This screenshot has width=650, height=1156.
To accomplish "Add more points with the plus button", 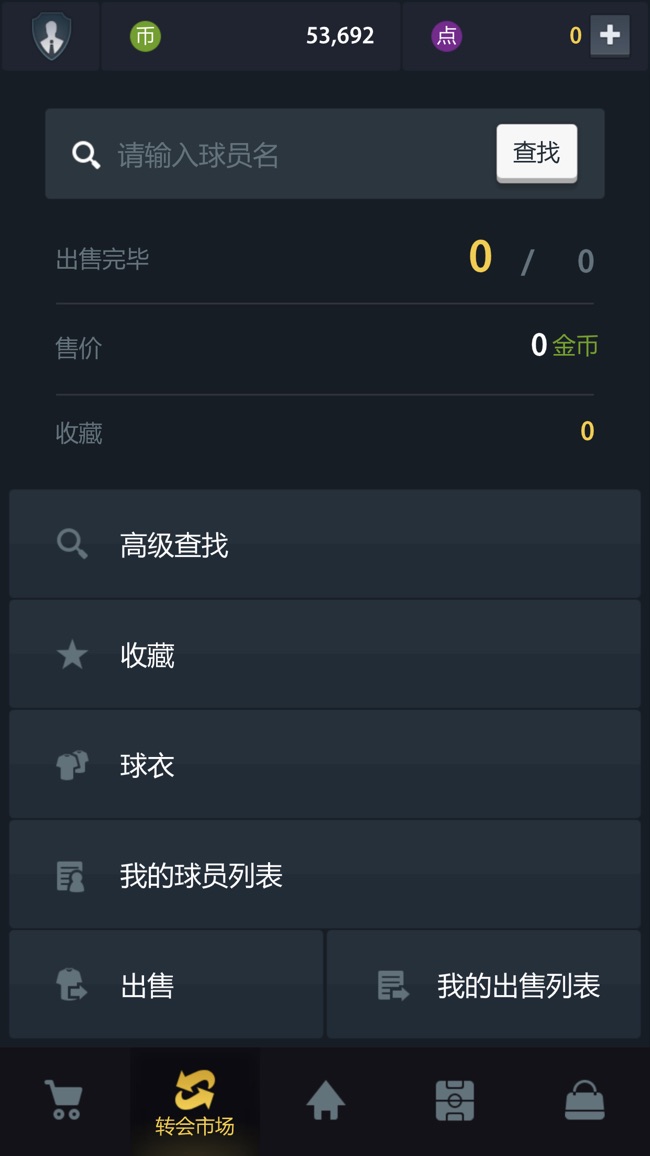I will [610, 36].
